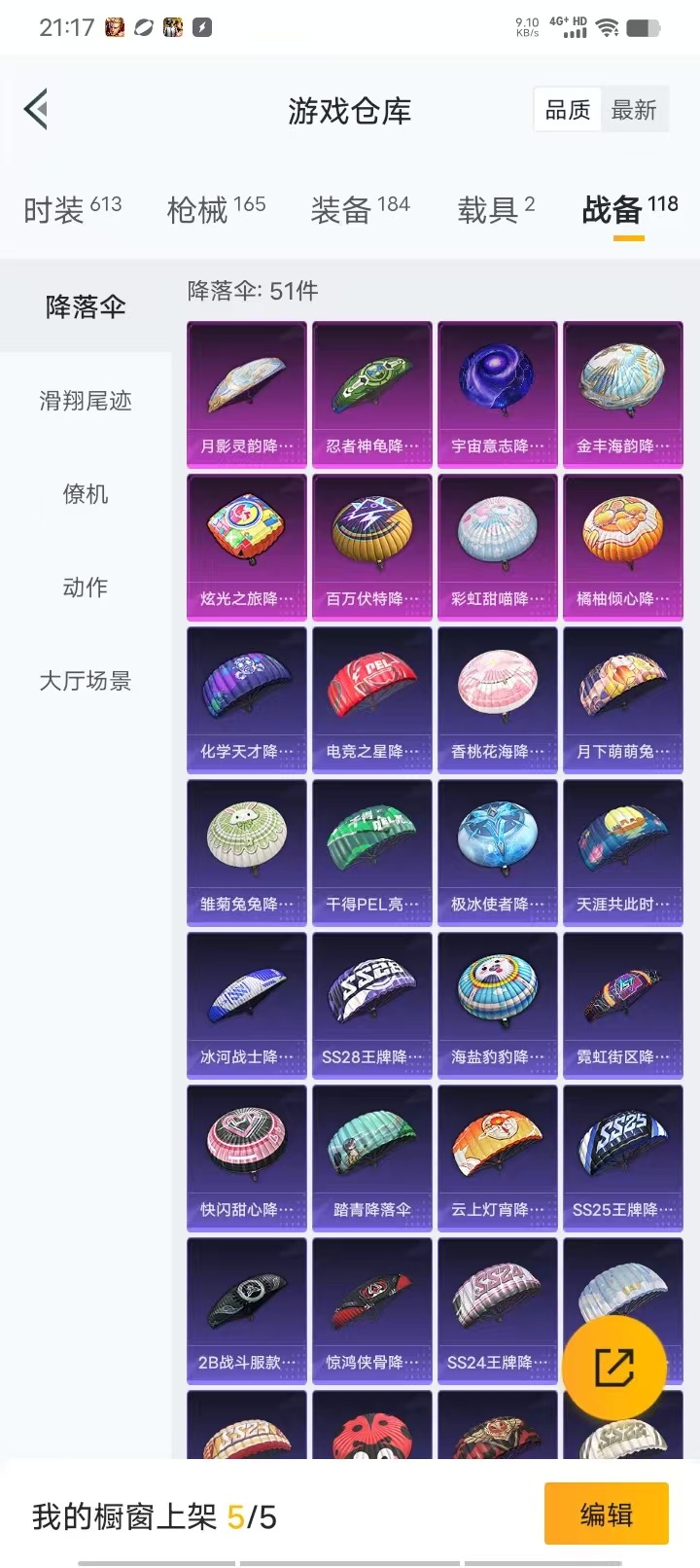Go back using the arrow icon
This screenshot has width=700, height=1568.
37,109
